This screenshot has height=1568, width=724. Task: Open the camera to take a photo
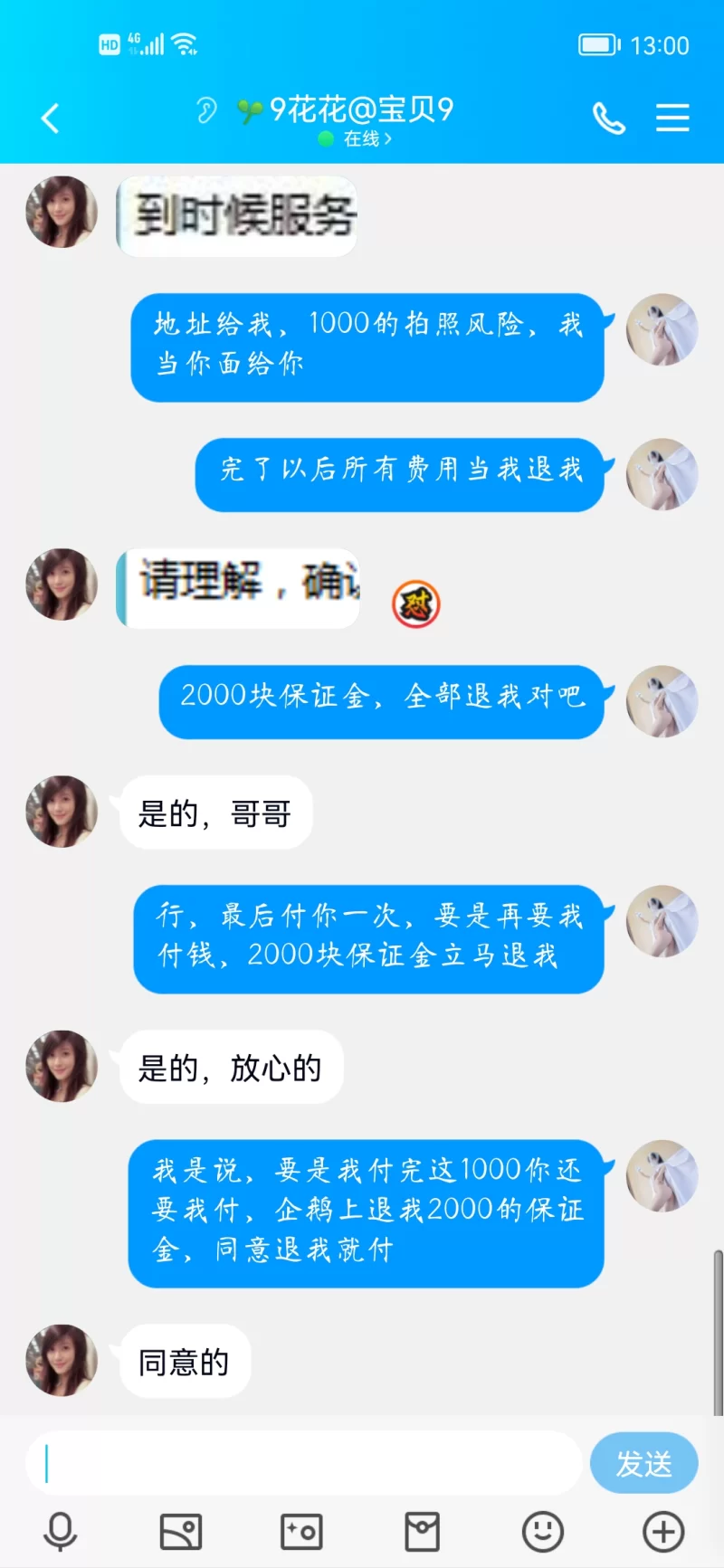pyautogui.click(x=301, y=1532)
